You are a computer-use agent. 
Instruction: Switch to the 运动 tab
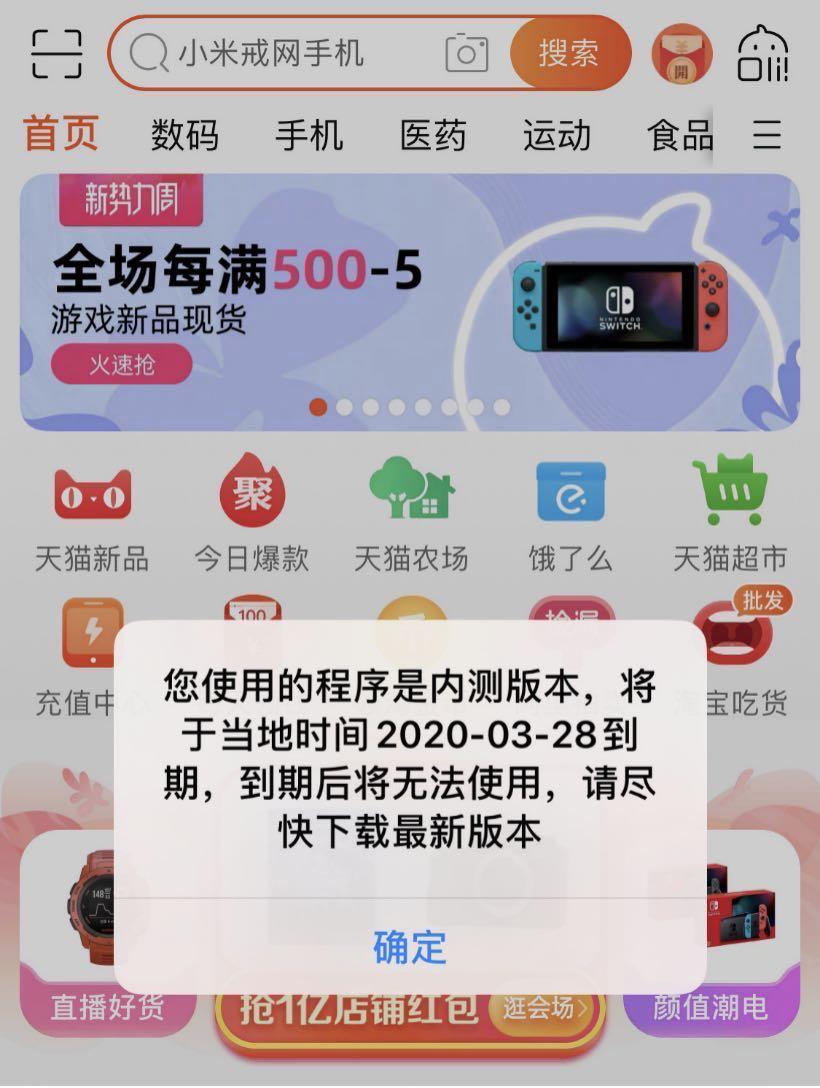click(557, 135)
